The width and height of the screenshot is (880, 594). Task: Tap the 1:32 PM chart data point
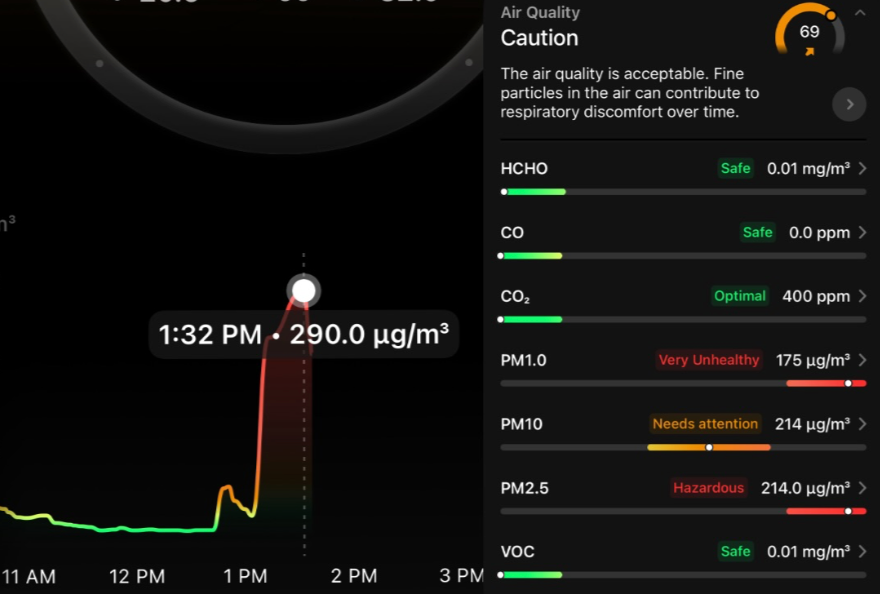pyautogui.click(x=304, y=291)
